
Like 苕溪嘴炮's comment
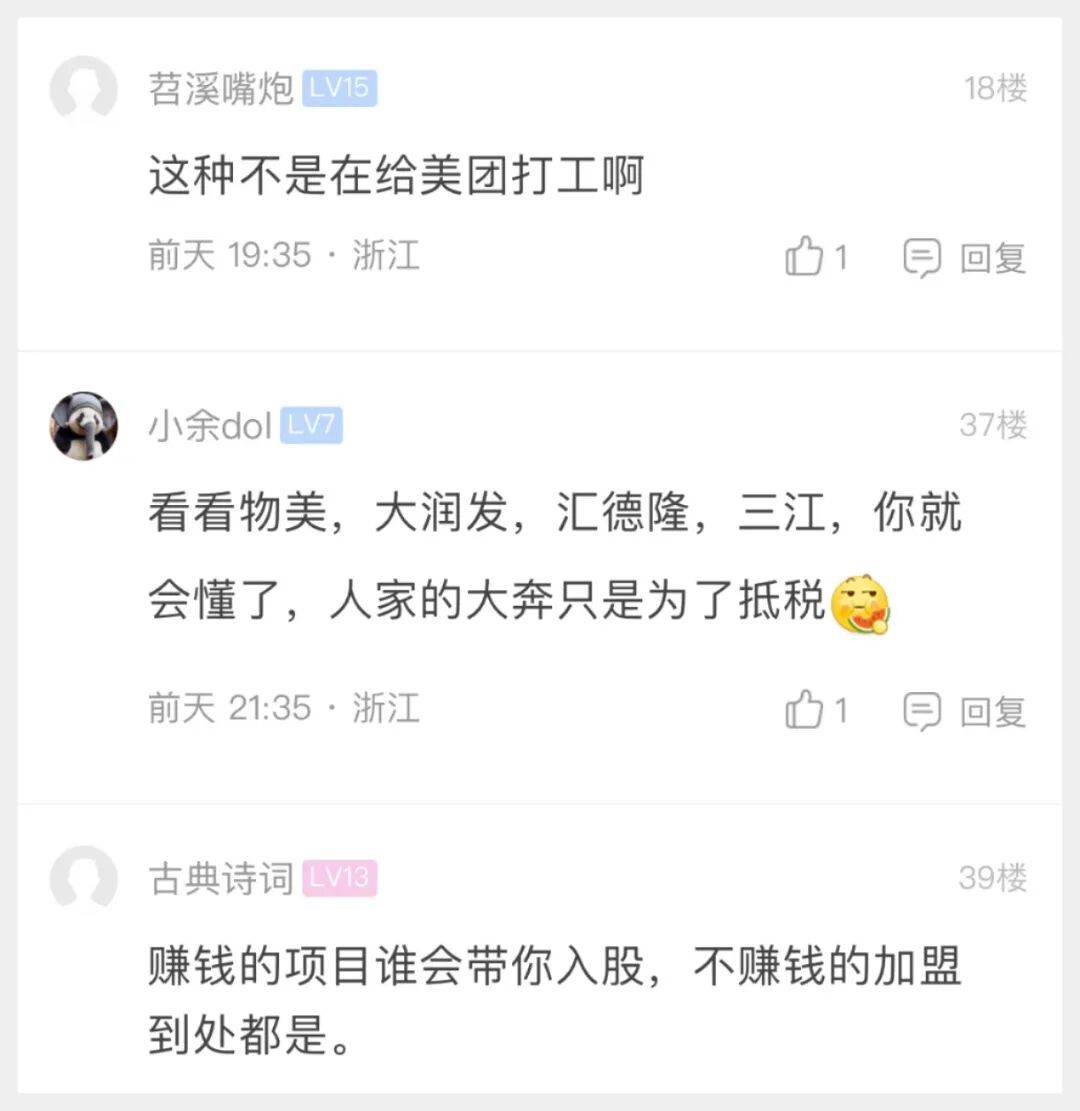(x=805, y=258)
